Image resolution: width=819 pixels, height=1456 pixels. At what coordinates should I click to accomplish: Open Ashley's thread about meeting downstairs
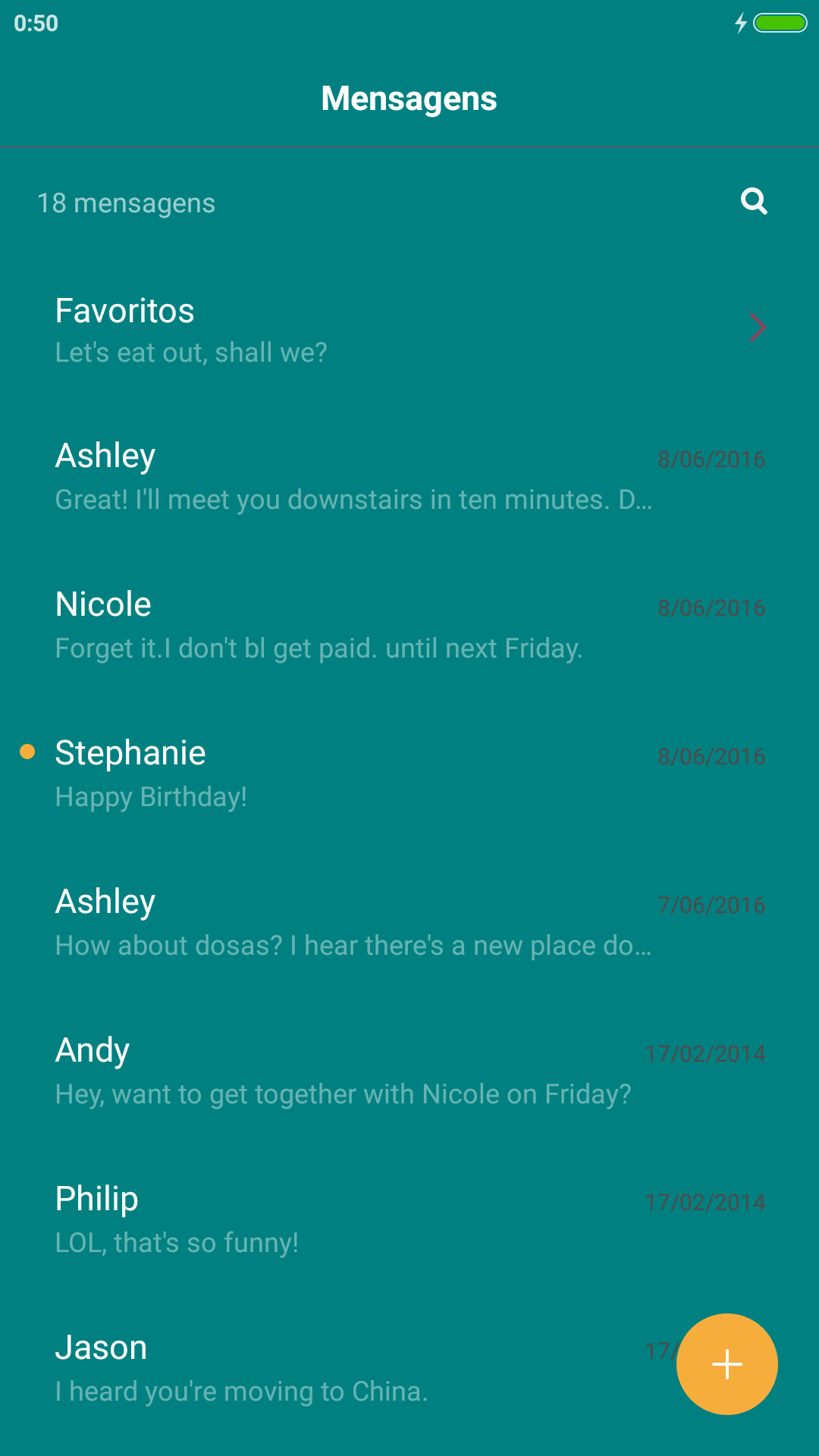[409, 477]
